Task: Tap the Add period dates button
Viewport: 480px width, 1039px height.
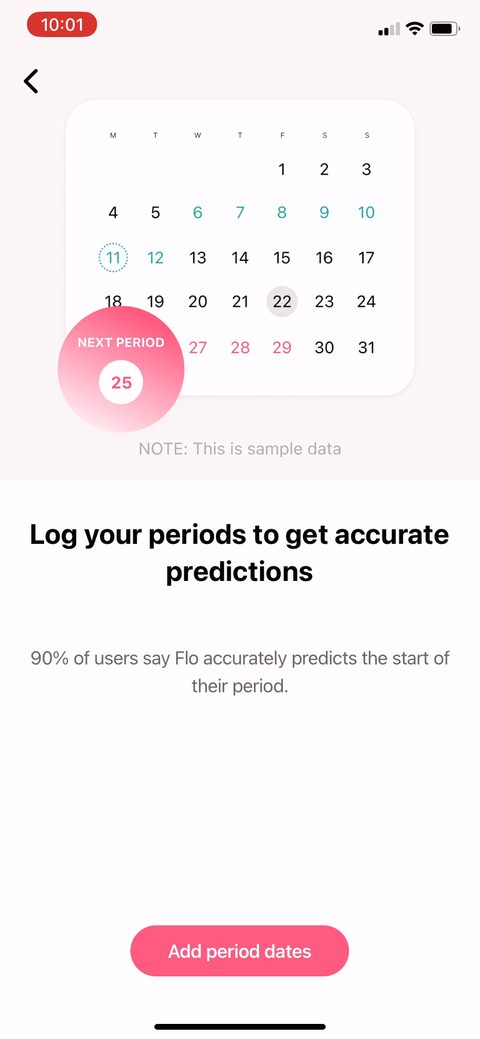Action: 239,951
